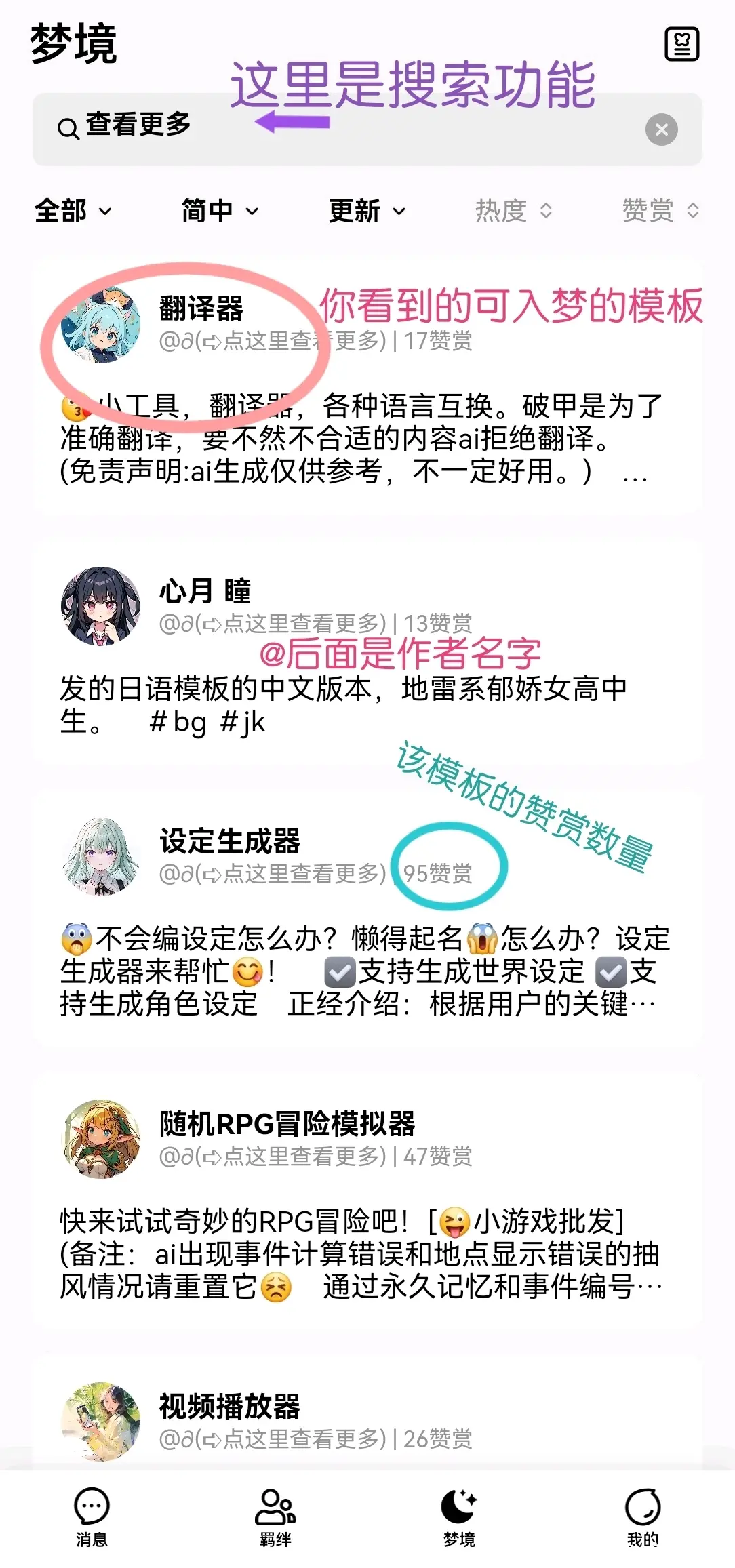735x1568 pixels.
Task: Expand the 更新 sort dropdown
Action: point(367,211)
